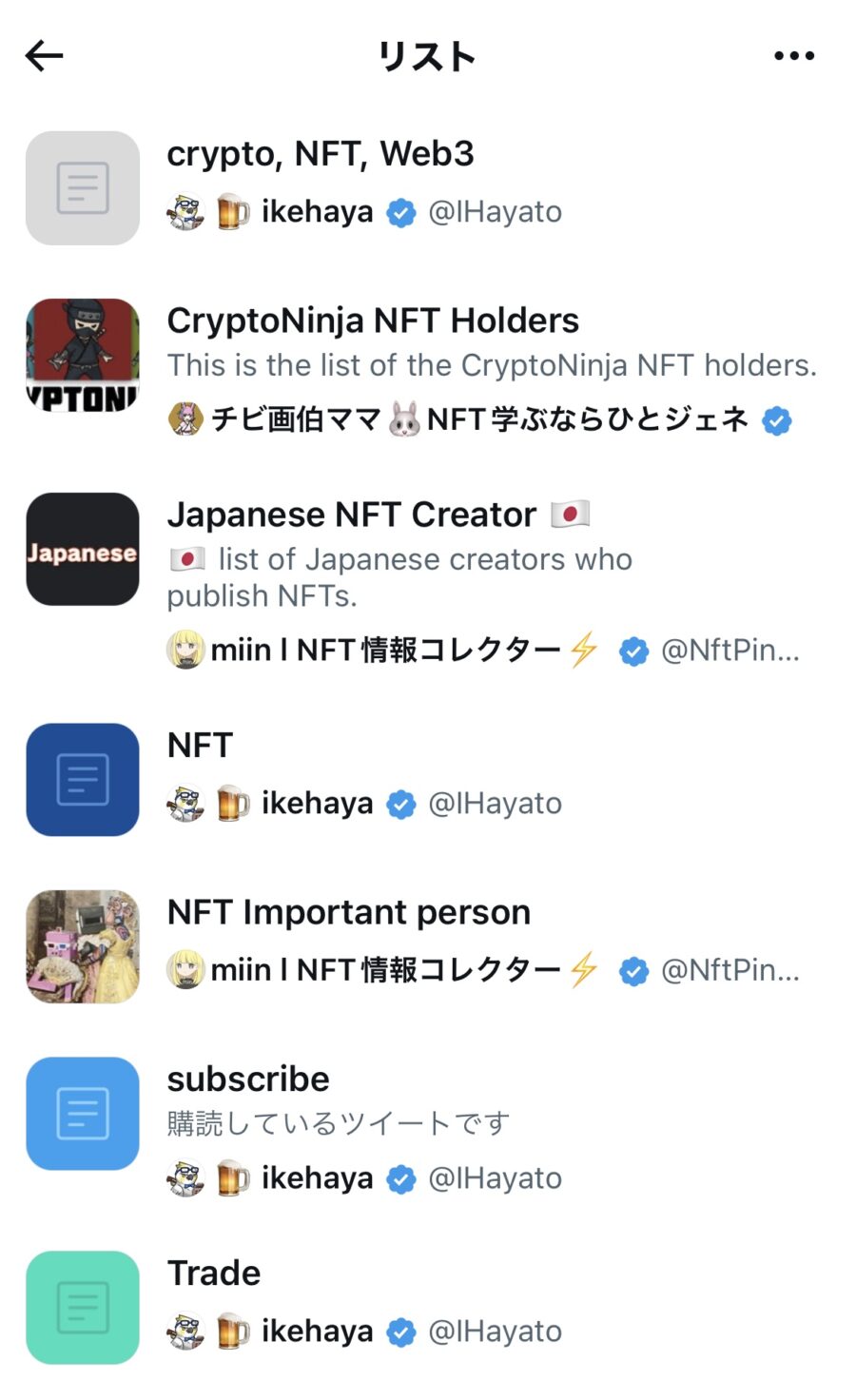This screenshot has height=1400, width=856.
Task: Open the three-dot overflow menu
Action: pyautogui.click(x=794, y=56)
